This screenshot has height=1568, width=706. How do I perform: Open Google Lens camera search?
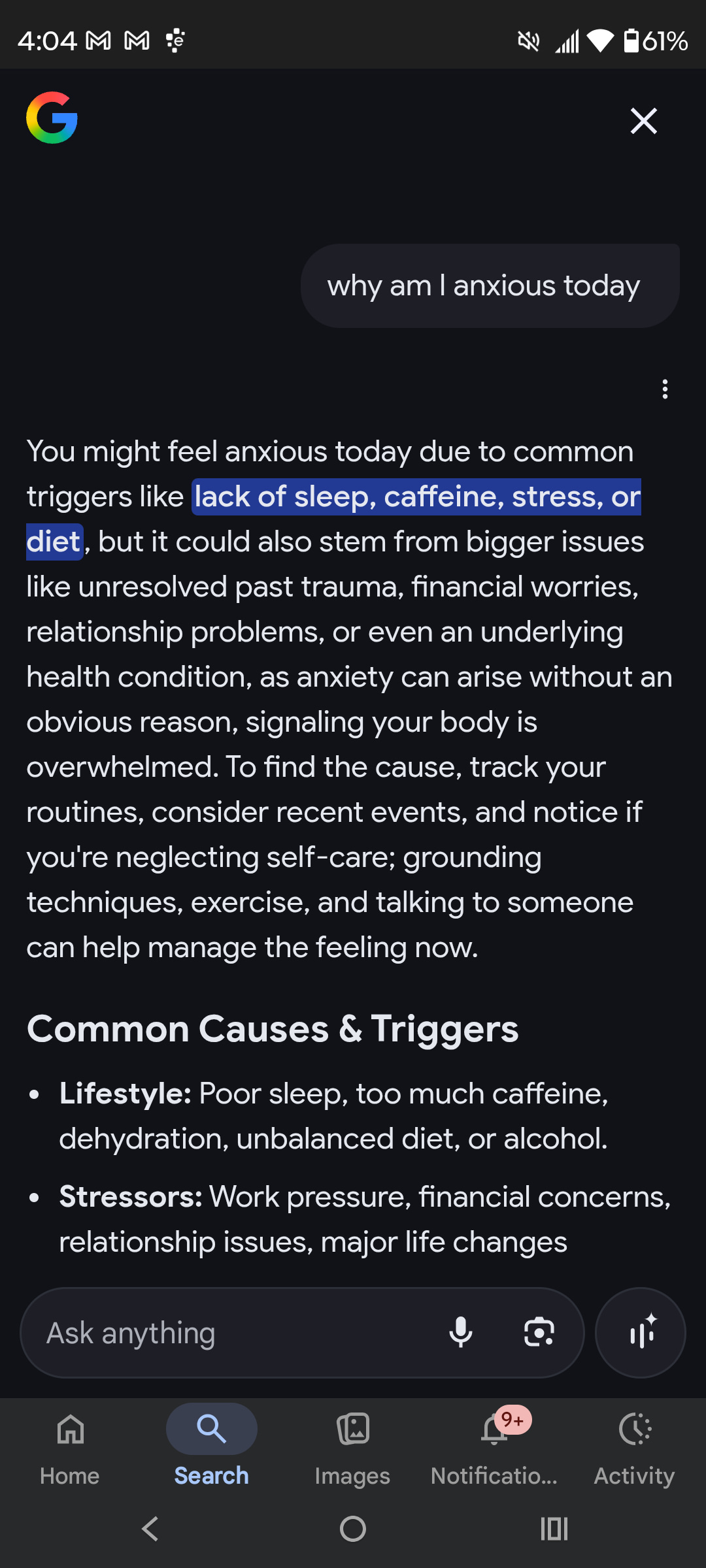click(x=539, y=1333)
